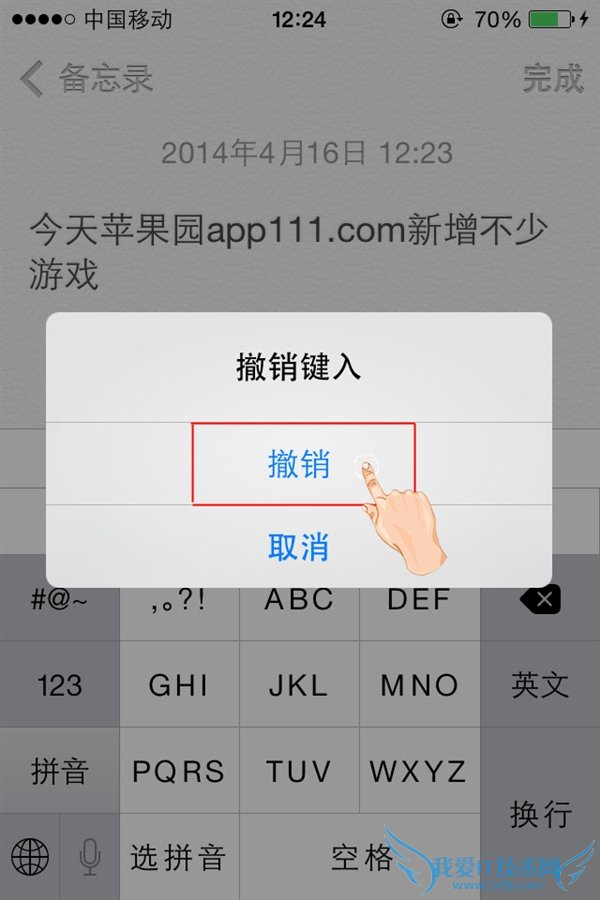Open the #@~ symbols key

click(x=60, y=602)
